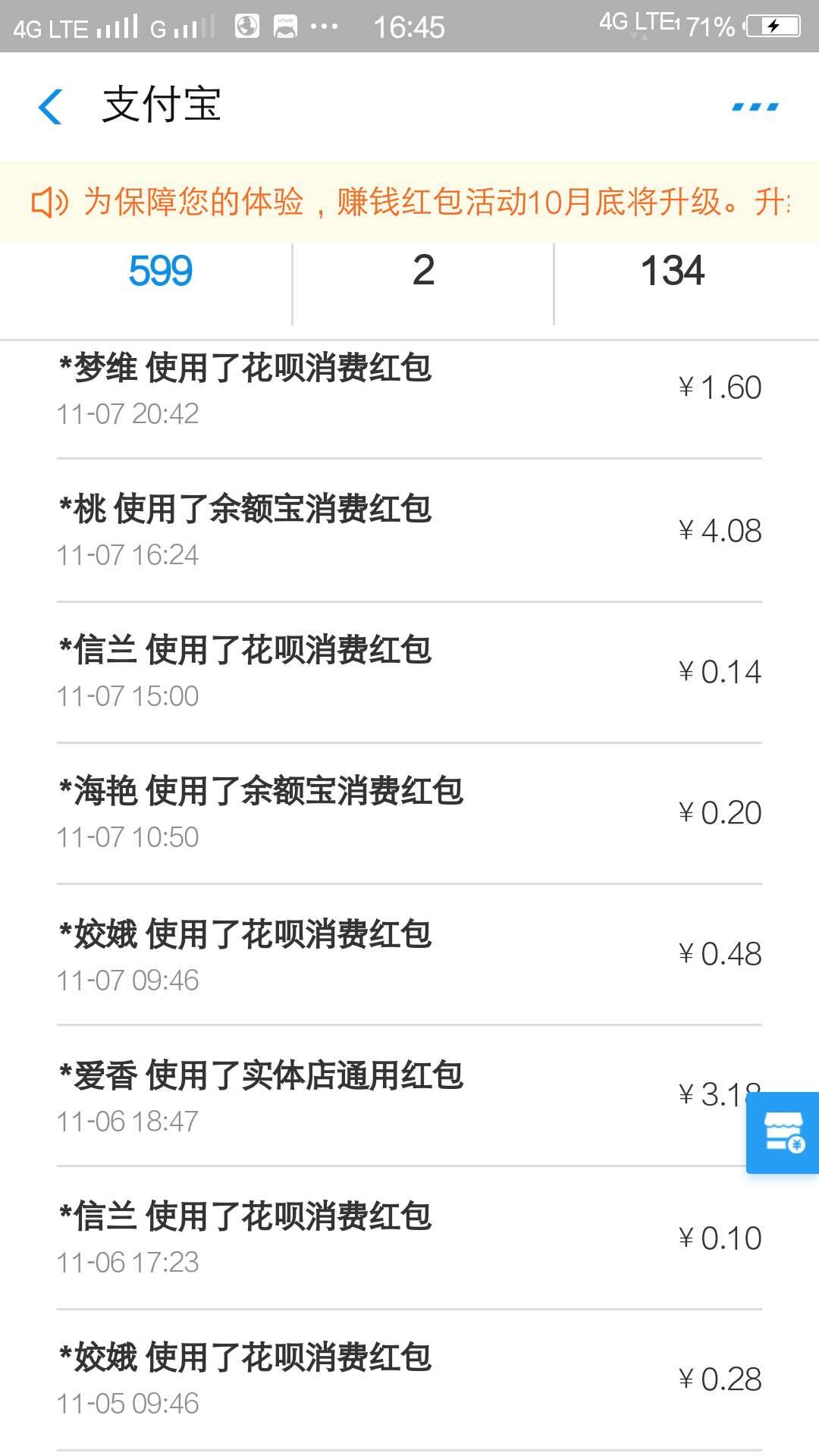
Task: Open the *梦维 花呗 red packet record
Action: click(x=409, y=391)
